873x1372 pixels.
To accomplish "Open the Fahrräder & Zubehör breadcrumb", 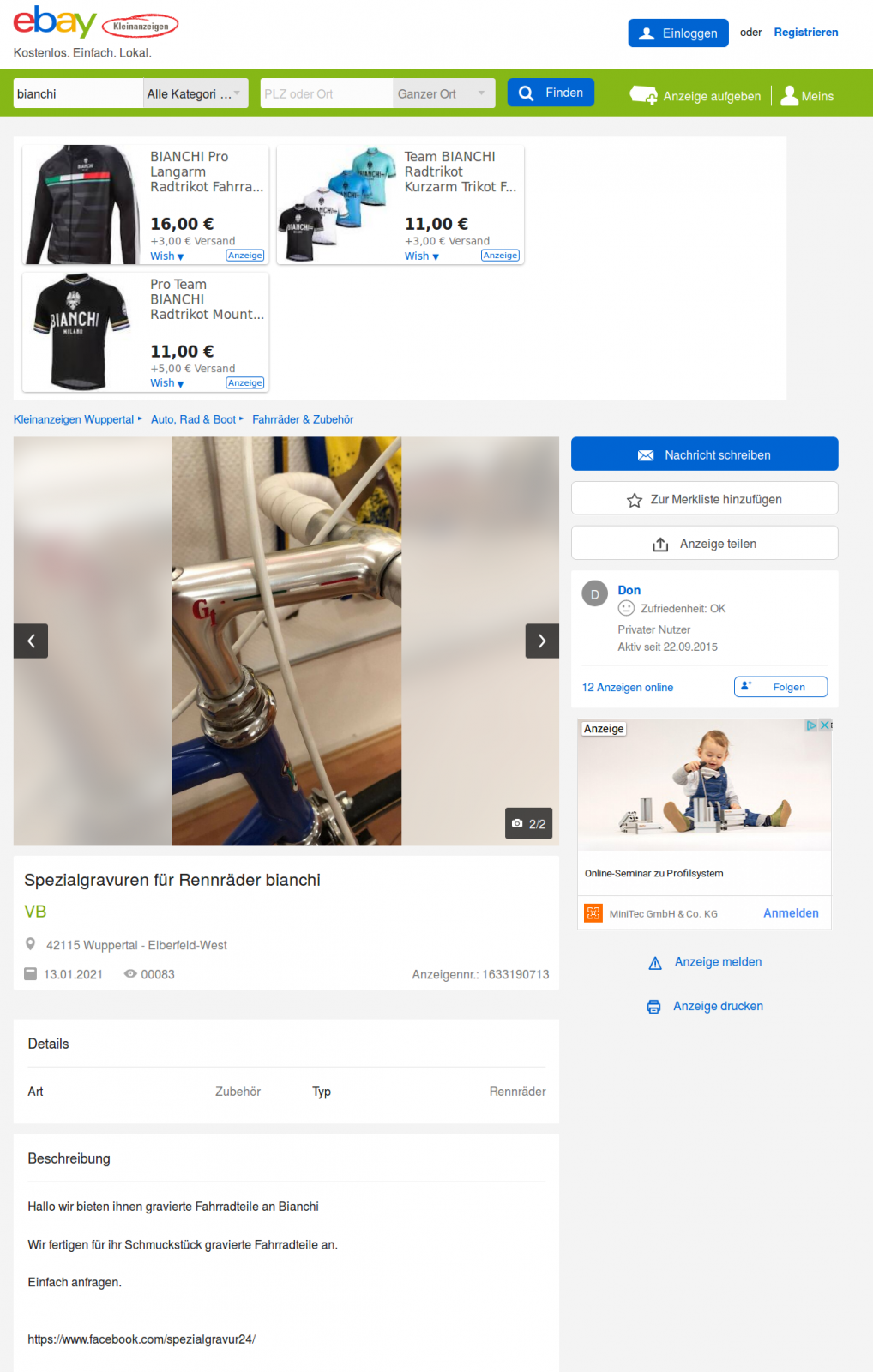I will pyautogui.click(x=302, y=419).
